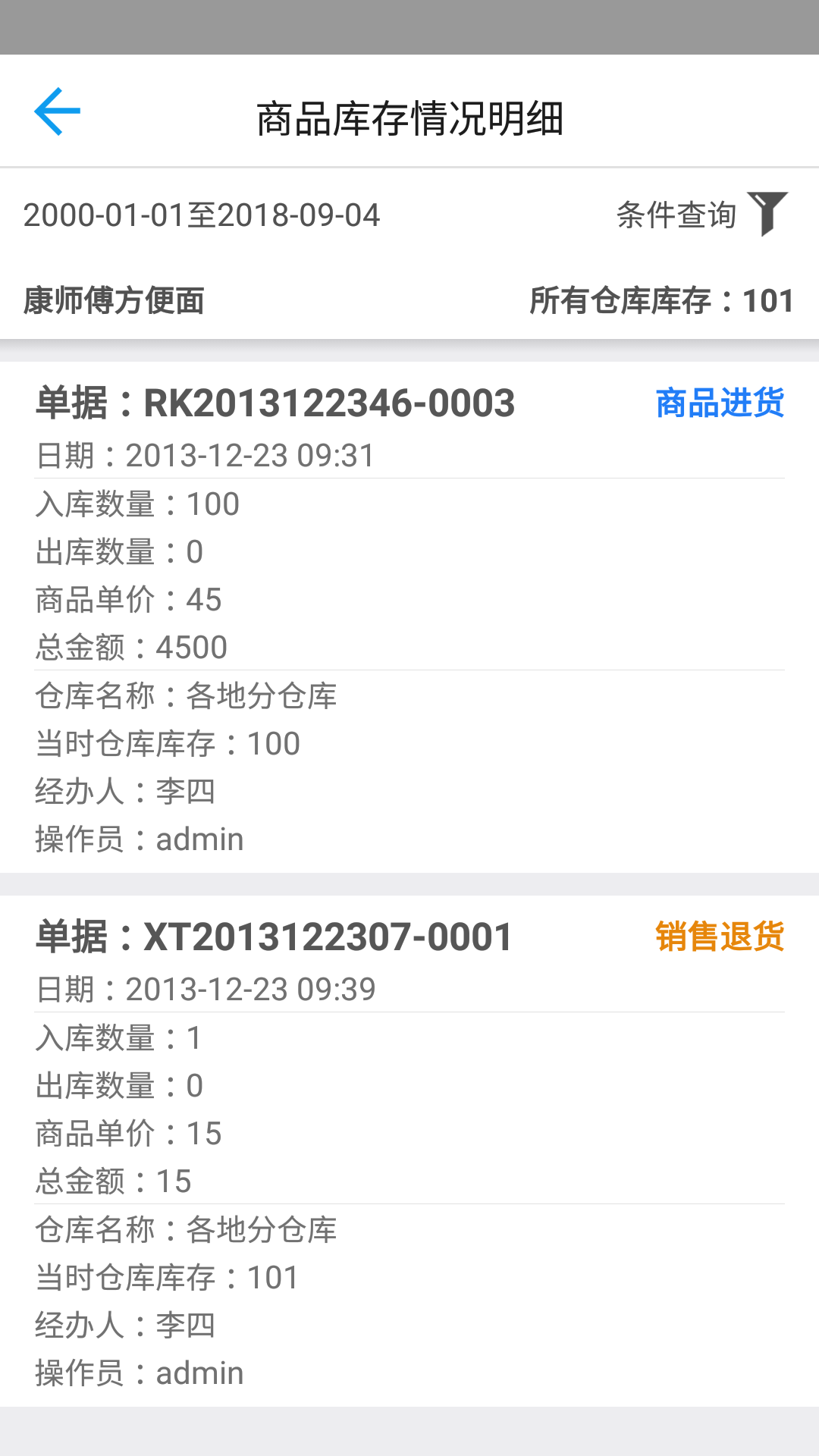Open record RK2013122346-0003
Viewport: 819px width, 1456px height.
pos(409,617)
